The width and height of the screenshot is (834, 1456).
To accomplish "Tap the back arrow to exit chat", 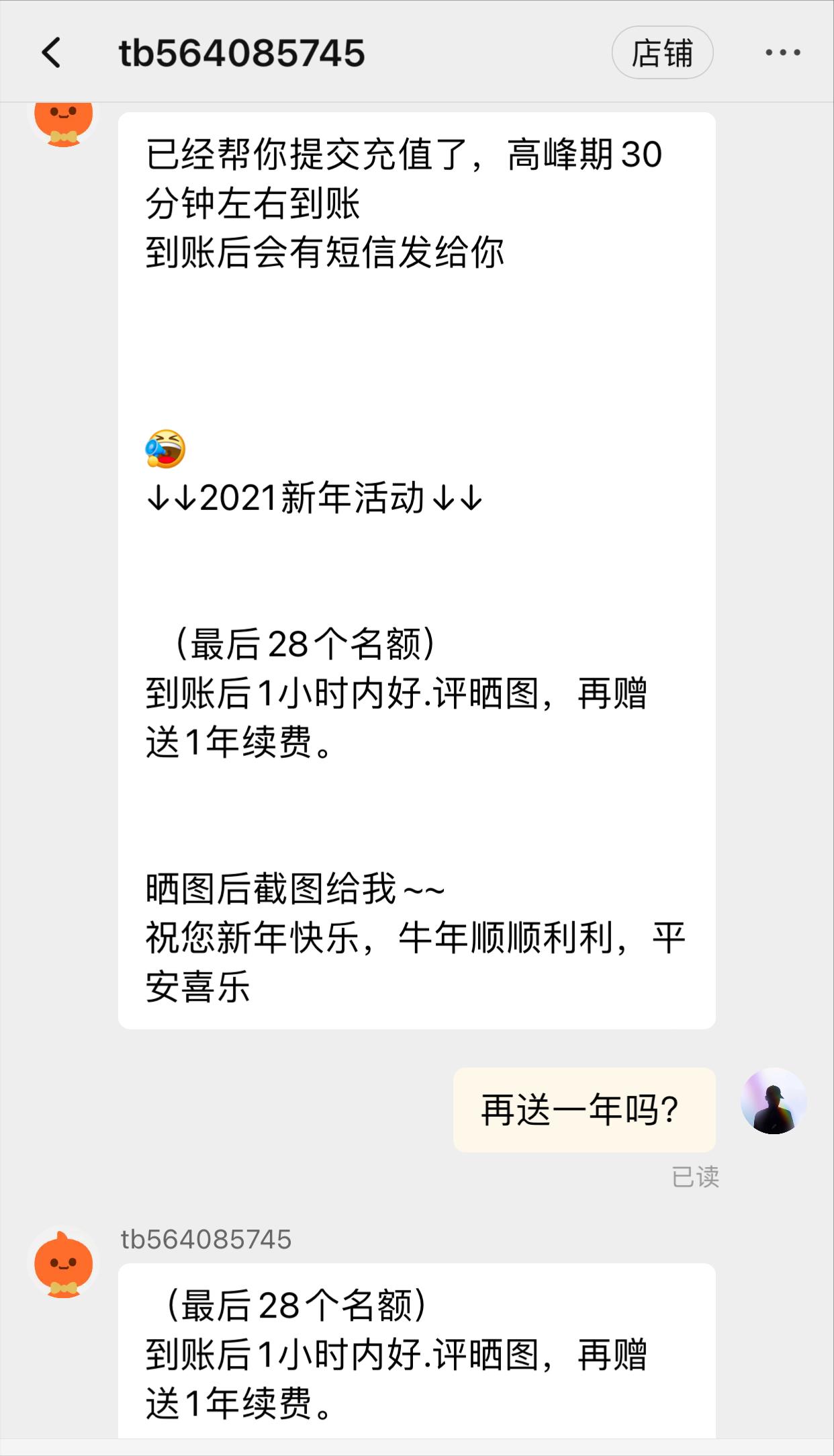I will 52,52.
